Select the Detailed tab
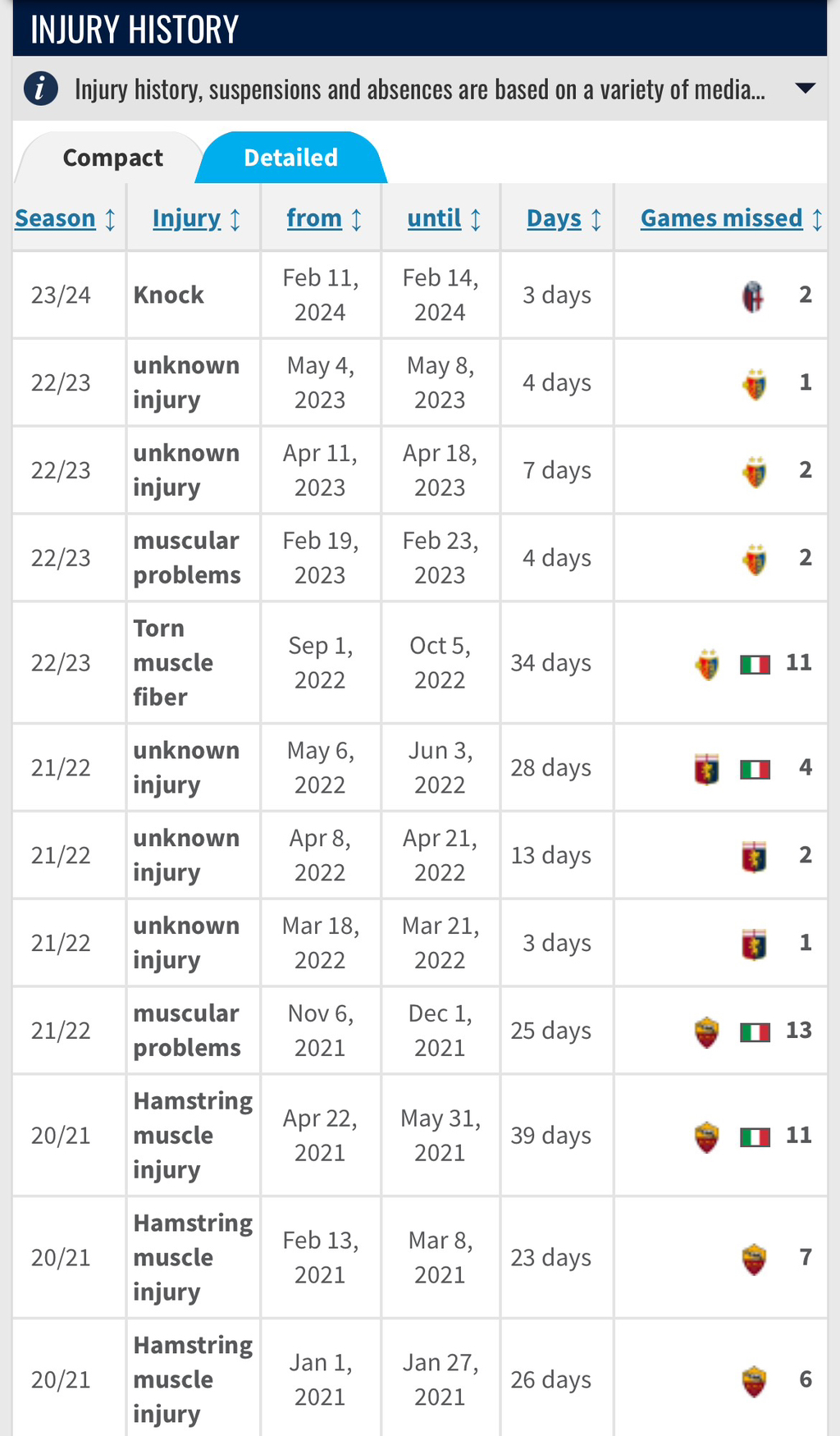This screenshot has height=1436, width=840. [290, 158]
